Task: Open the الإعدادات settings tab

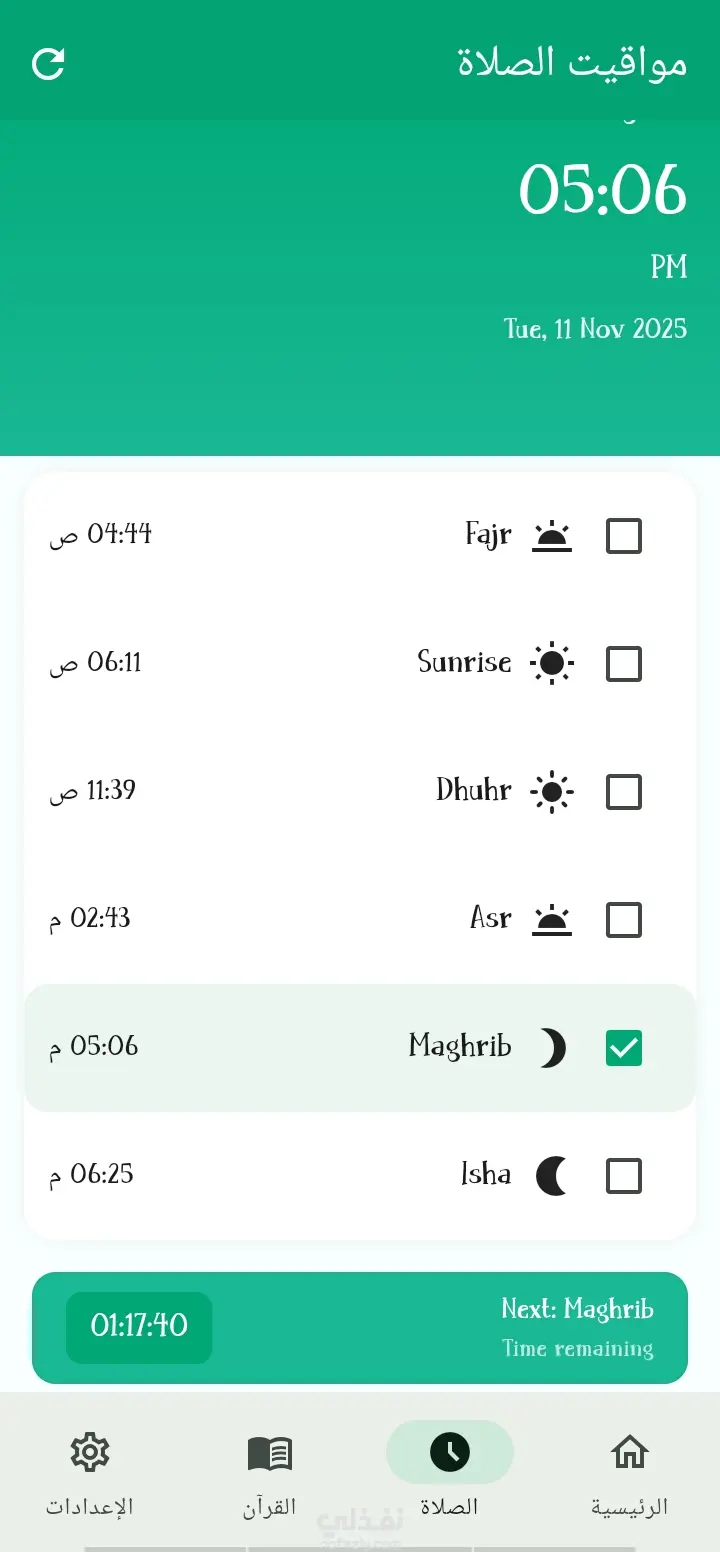Action: pyautogui.click(x=90, y=1472)
